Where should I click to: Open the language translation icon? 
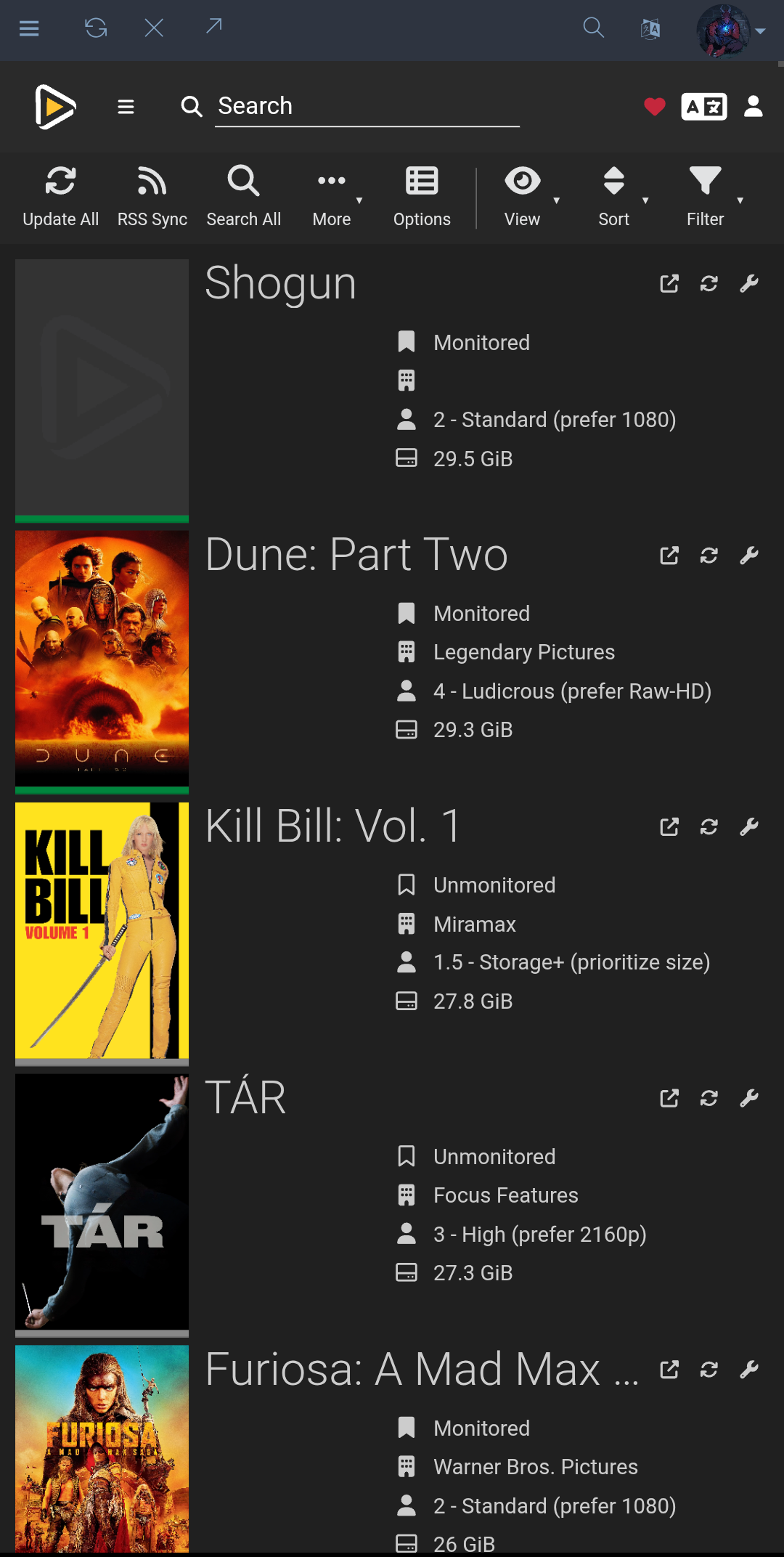click(x=703, y=107)
